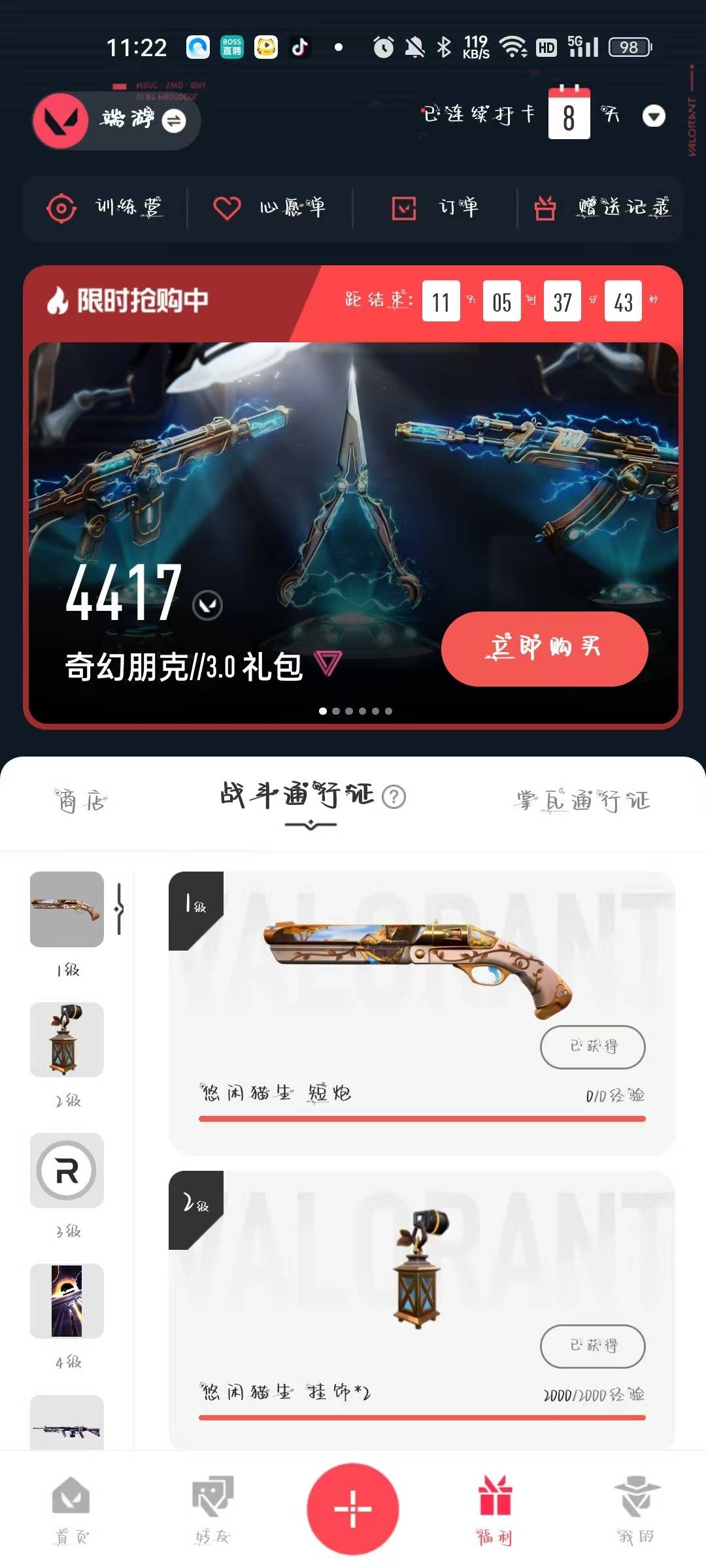The width and height of the screenshot is (706, 1568).
Task: Open the help icon beside 战斗通行证
Action: pos(394,797)
